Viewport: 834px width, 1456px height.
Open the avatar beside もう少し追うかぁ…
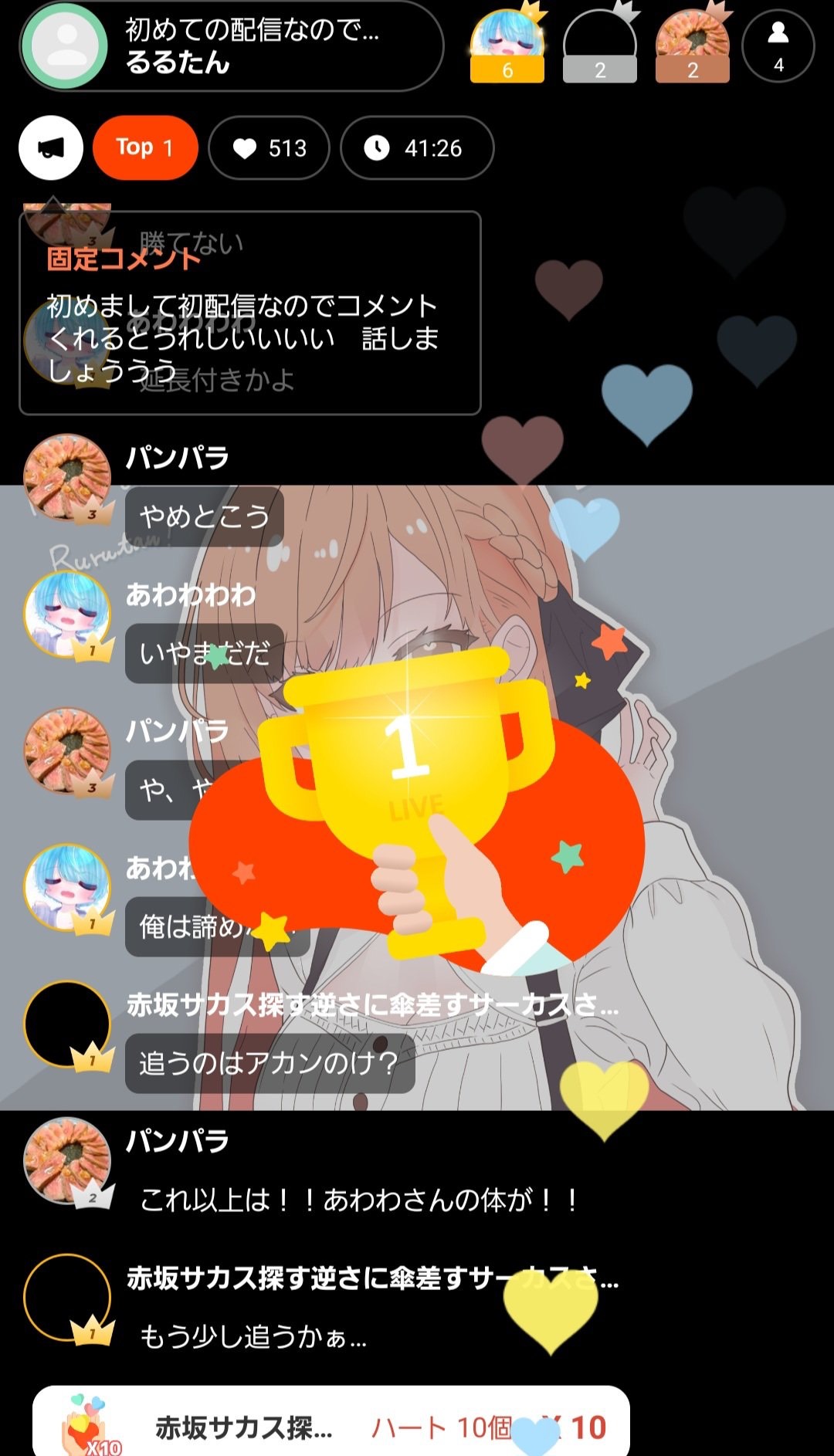click(67, 1297)
